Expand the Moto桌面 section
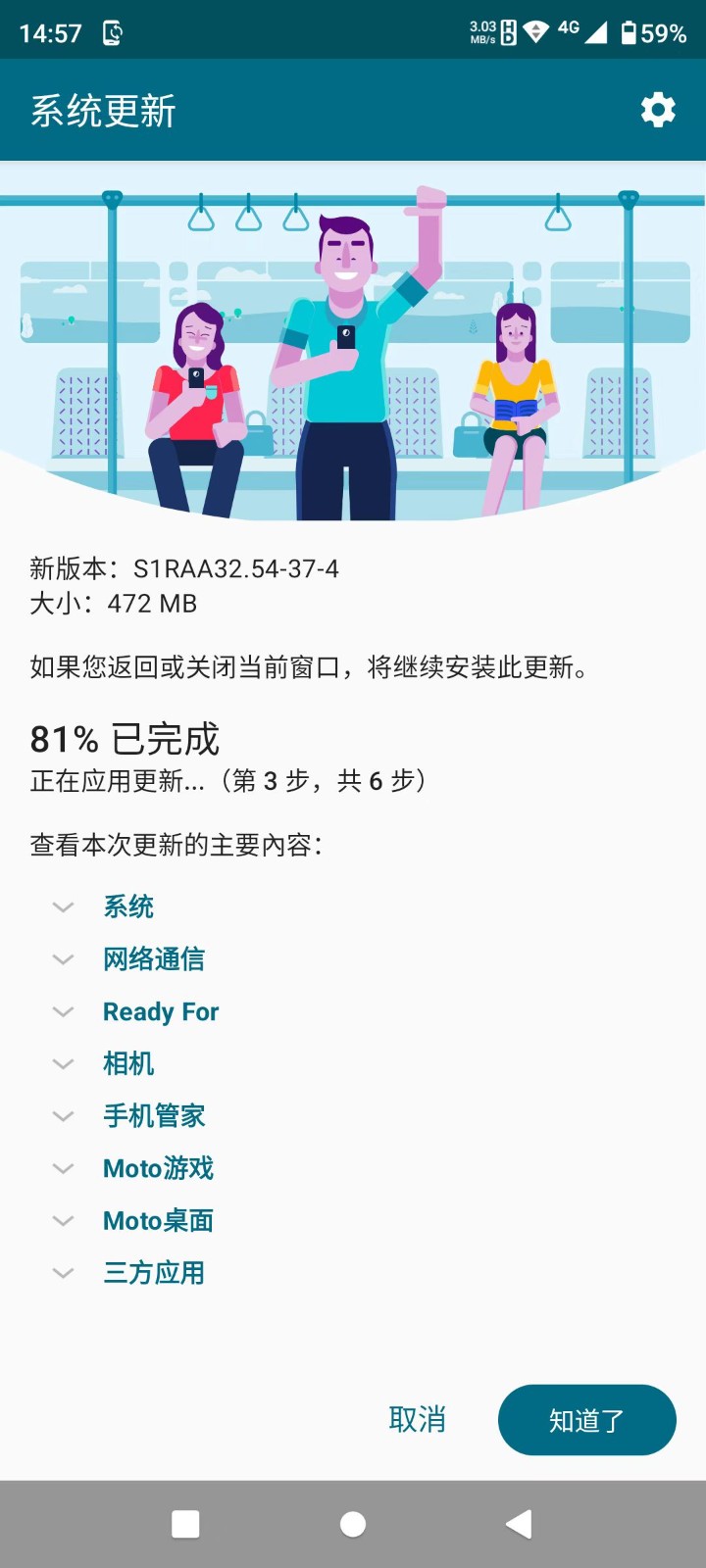The image size is (706, 1568). point(158,1221)
